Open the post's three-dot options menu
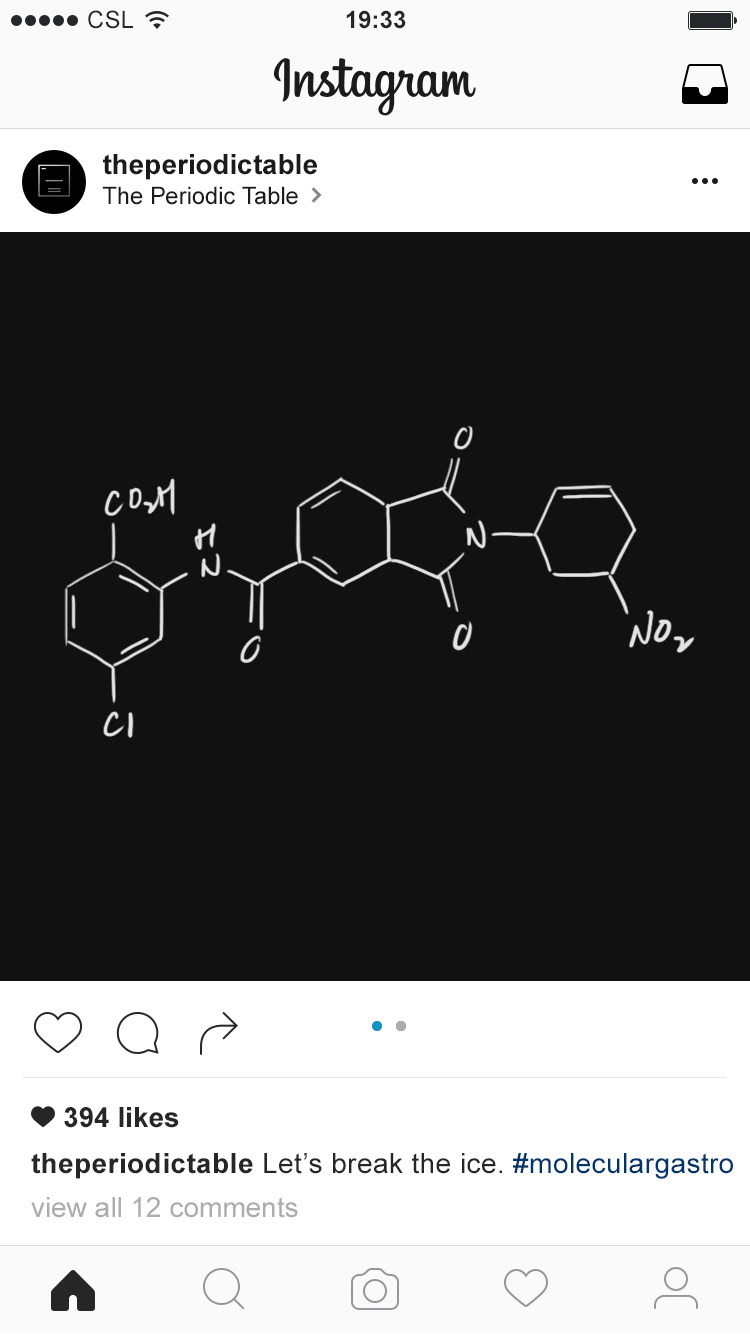This screenshot has height=1334, width=750. pos(705,181)
